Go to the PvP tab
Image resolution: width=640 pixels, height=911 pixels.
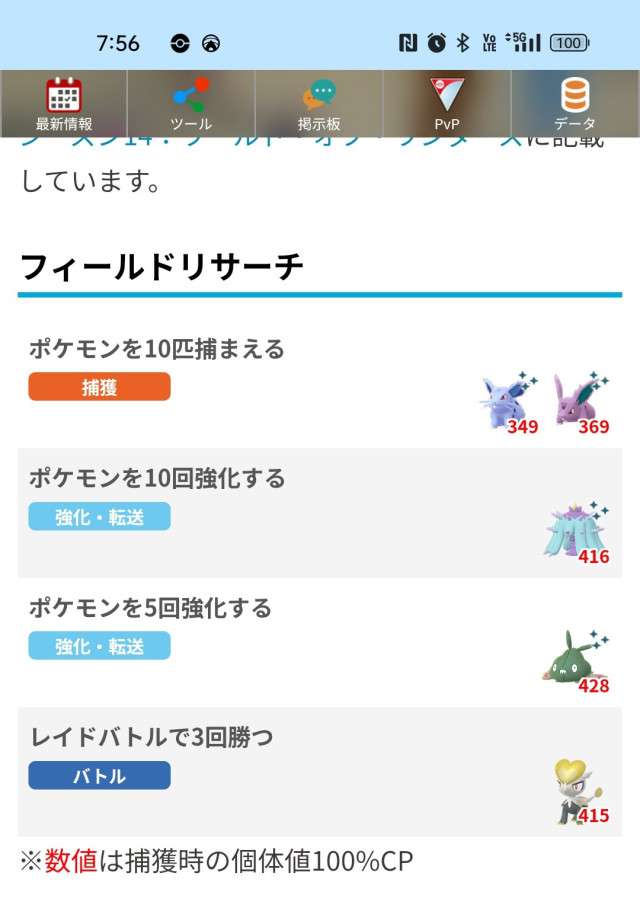tap(447, 104)
